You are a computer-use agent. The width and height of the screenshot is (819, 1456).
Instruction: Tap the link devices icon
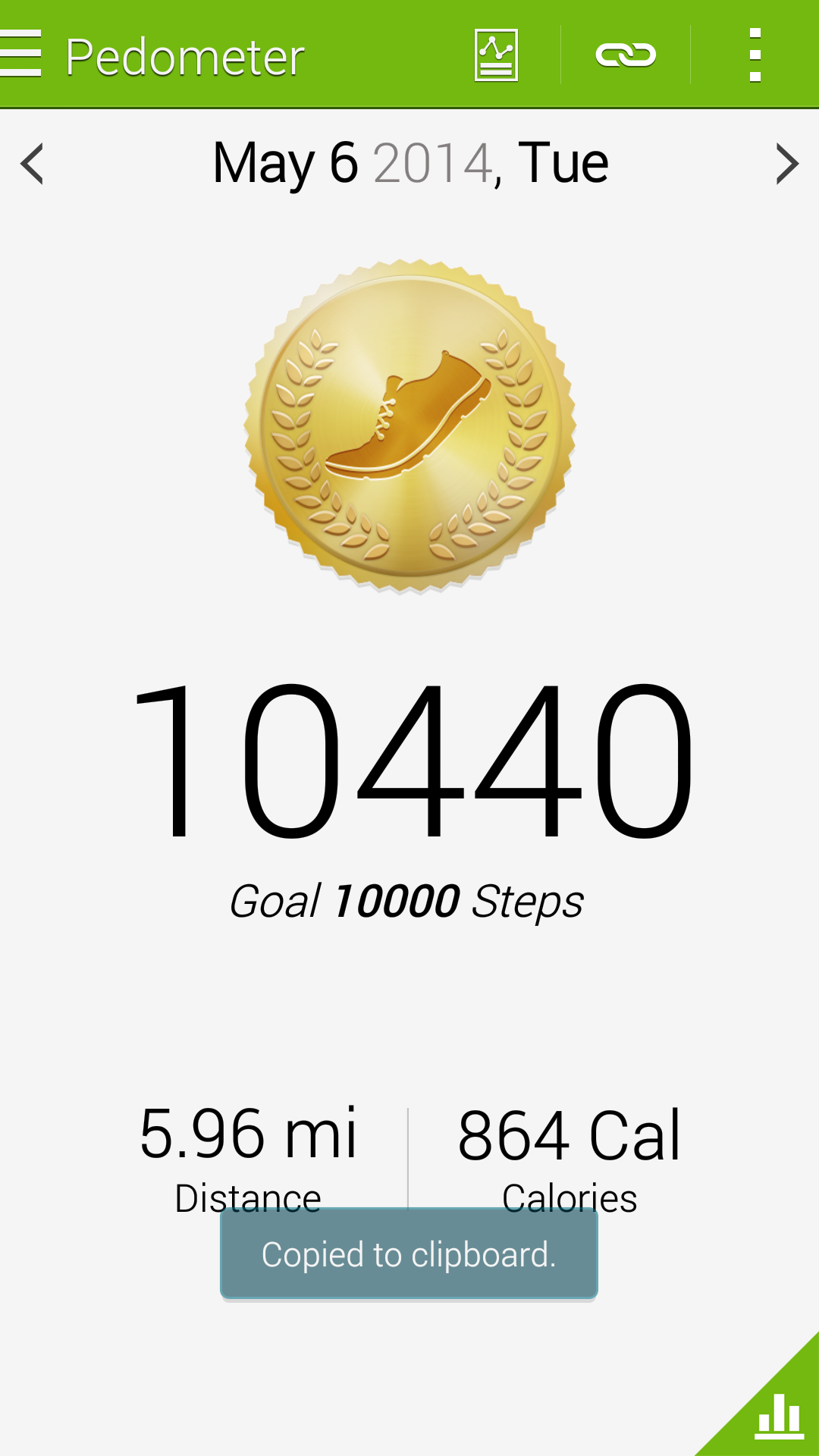626,55
